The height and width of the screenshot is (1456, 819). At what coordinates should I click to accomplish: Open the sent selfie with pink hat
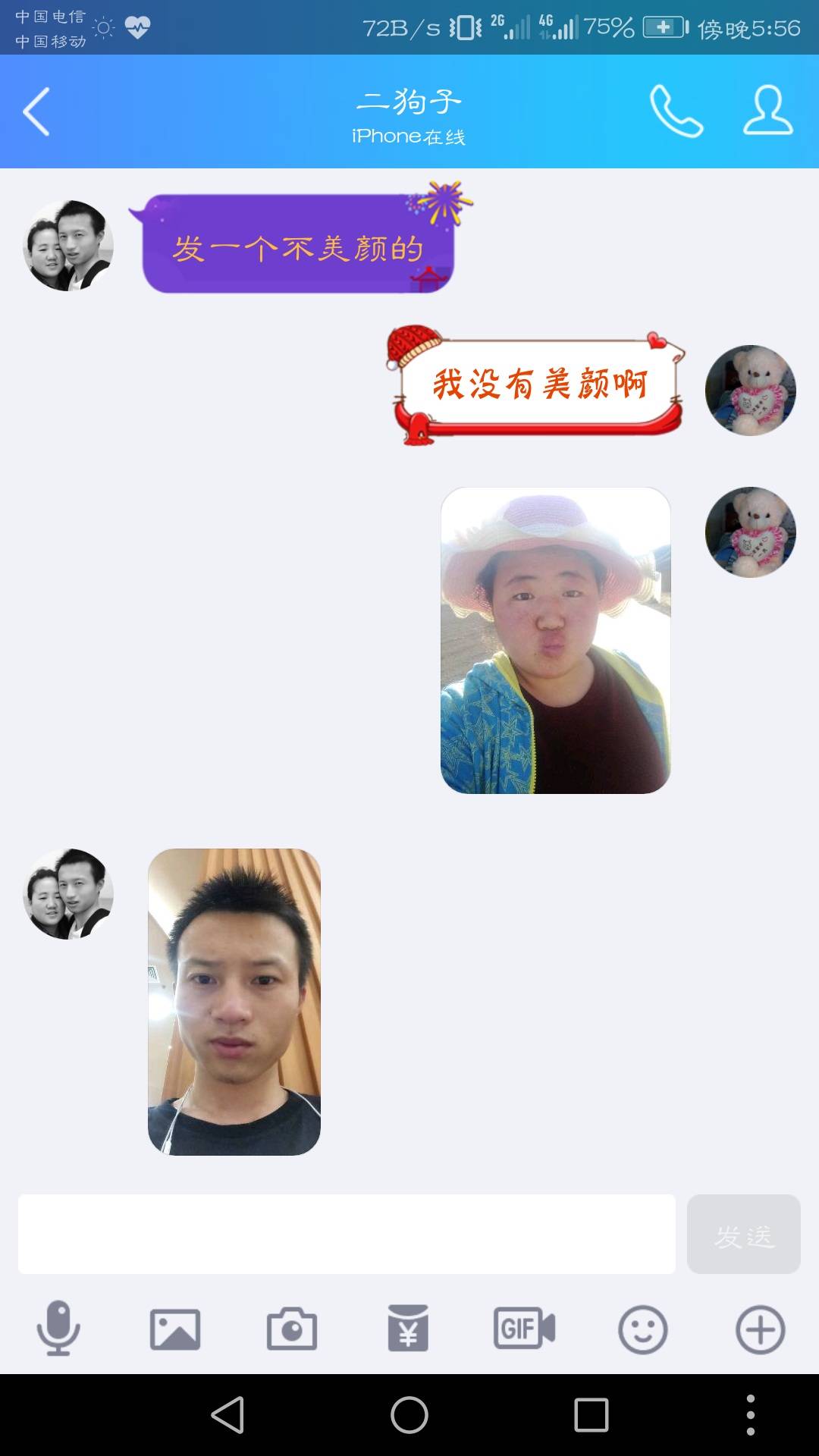555,641
